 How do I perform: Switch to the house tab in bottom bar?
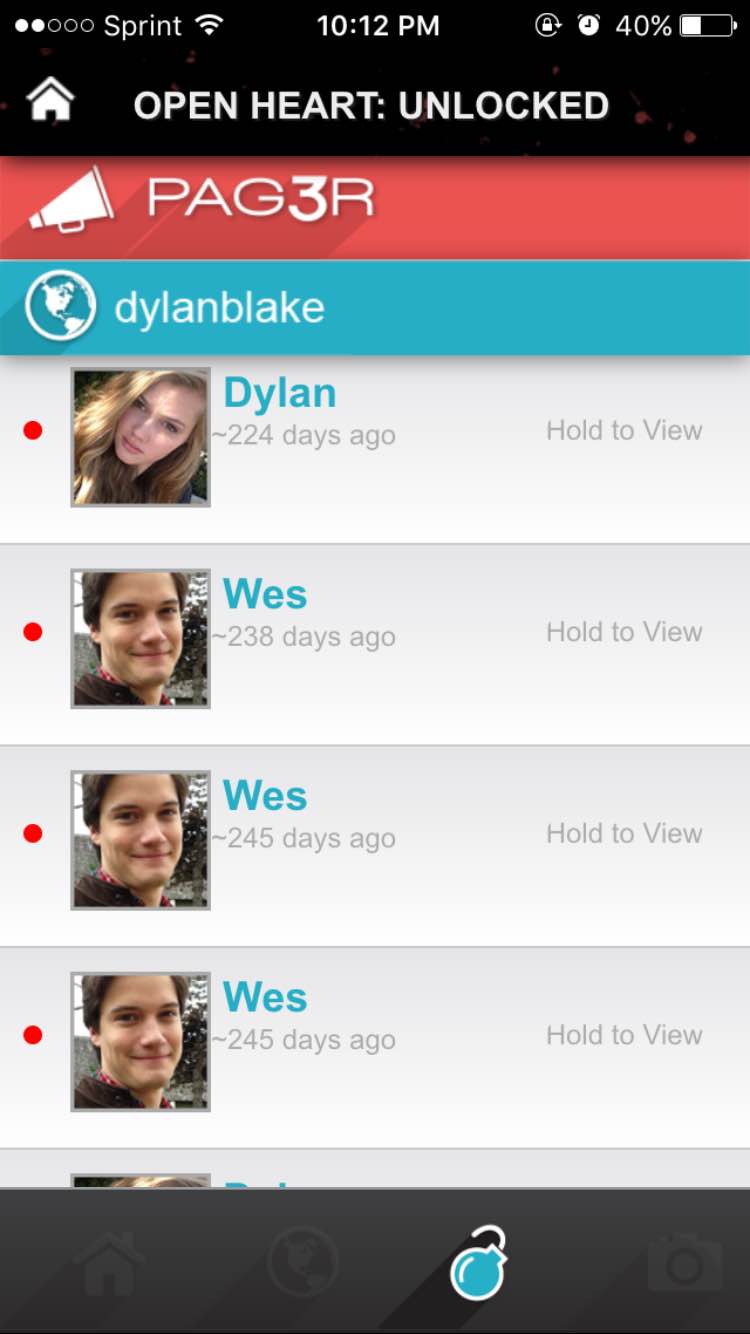click(x=110, y=1264)
